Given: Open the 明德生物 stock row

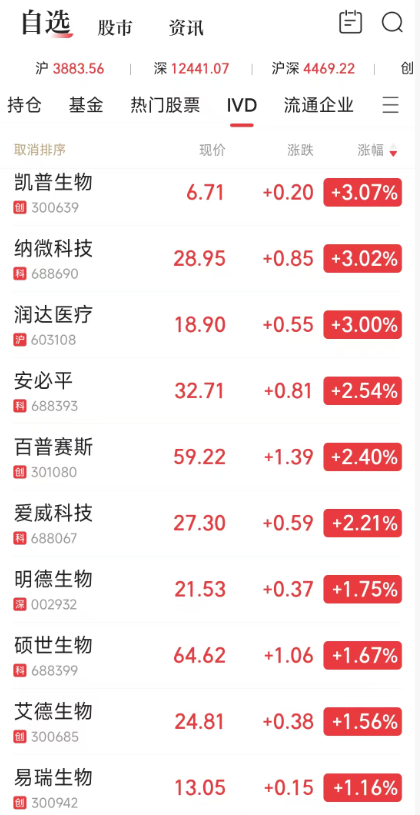Looking at the screenshot, I should [208, 589].
